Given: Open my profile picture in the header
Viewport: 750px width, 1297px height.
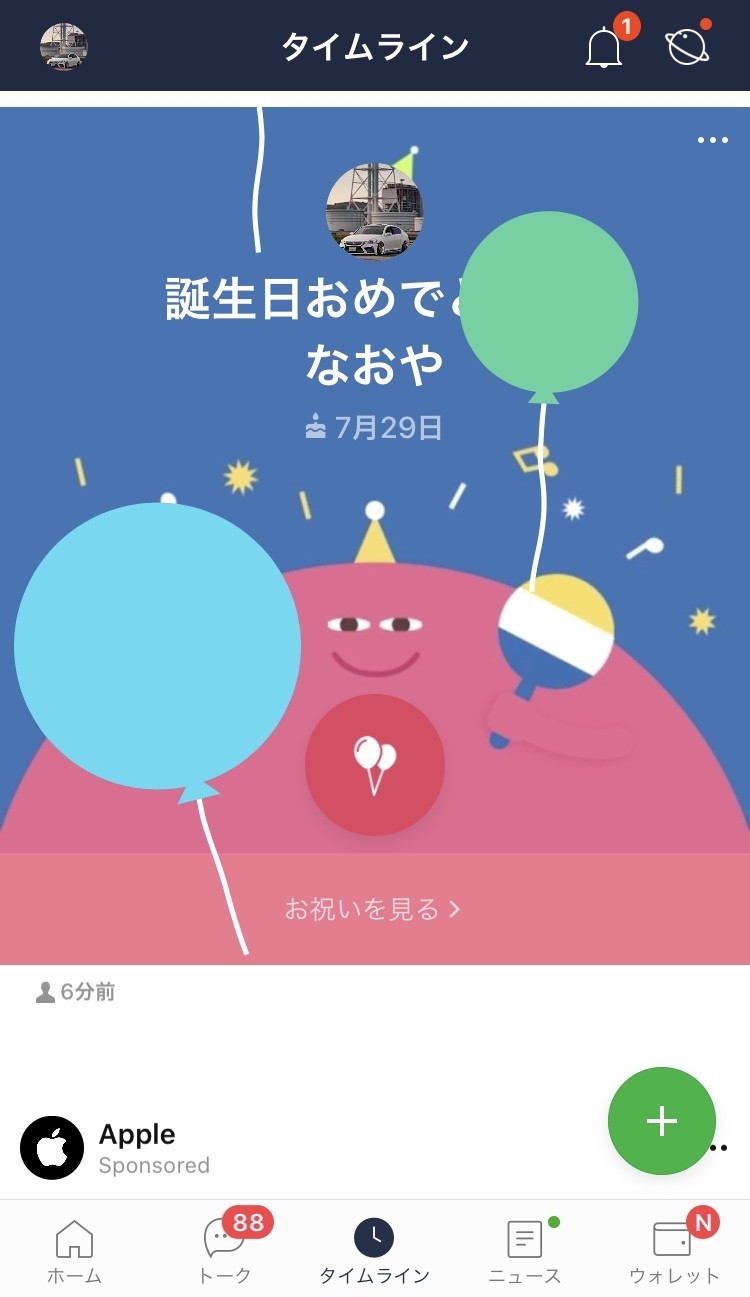Looking at the screenshot, I should coord(64,47).
